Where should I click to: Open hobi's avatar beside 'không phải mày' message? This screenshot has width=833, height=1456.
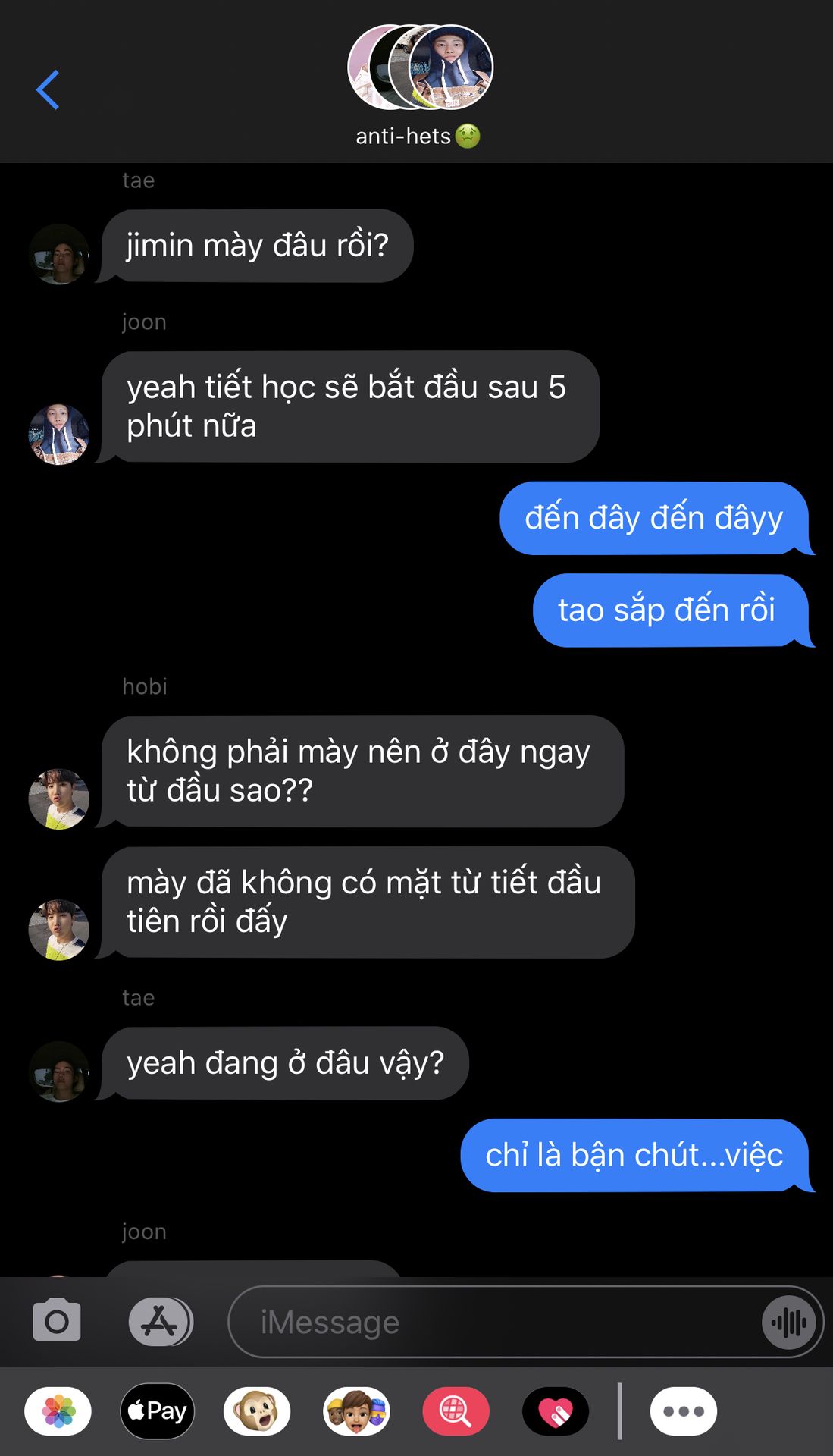coord(59,799)
